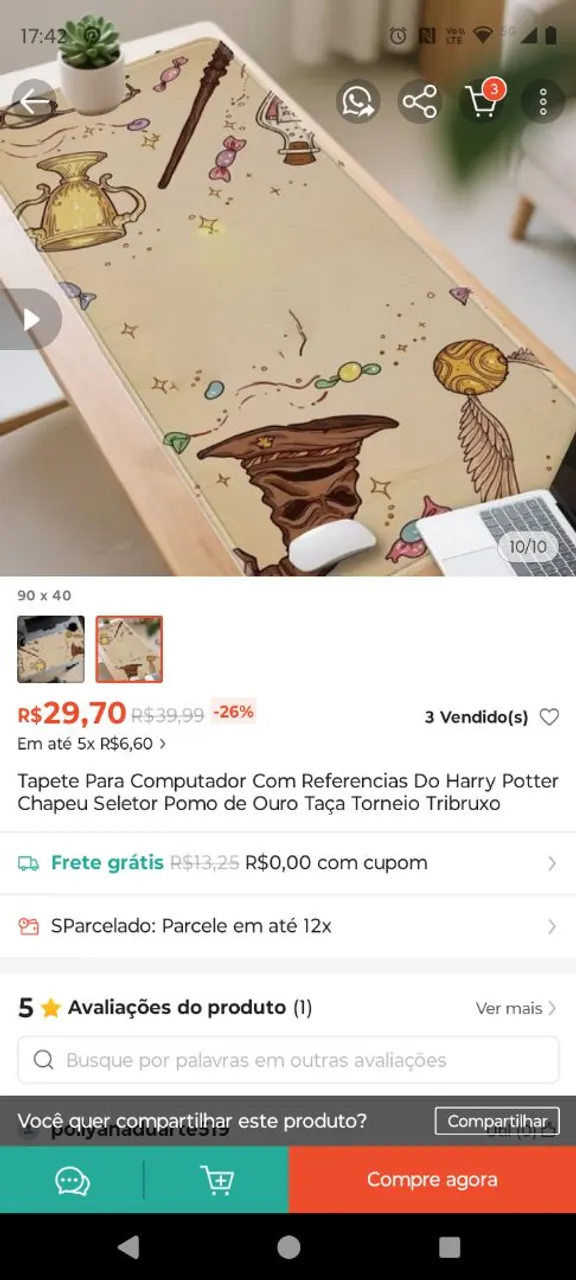This screenshot has width=576, height=1280.
Task: Tap the share icon at top
Action: [x=419, y=101]
